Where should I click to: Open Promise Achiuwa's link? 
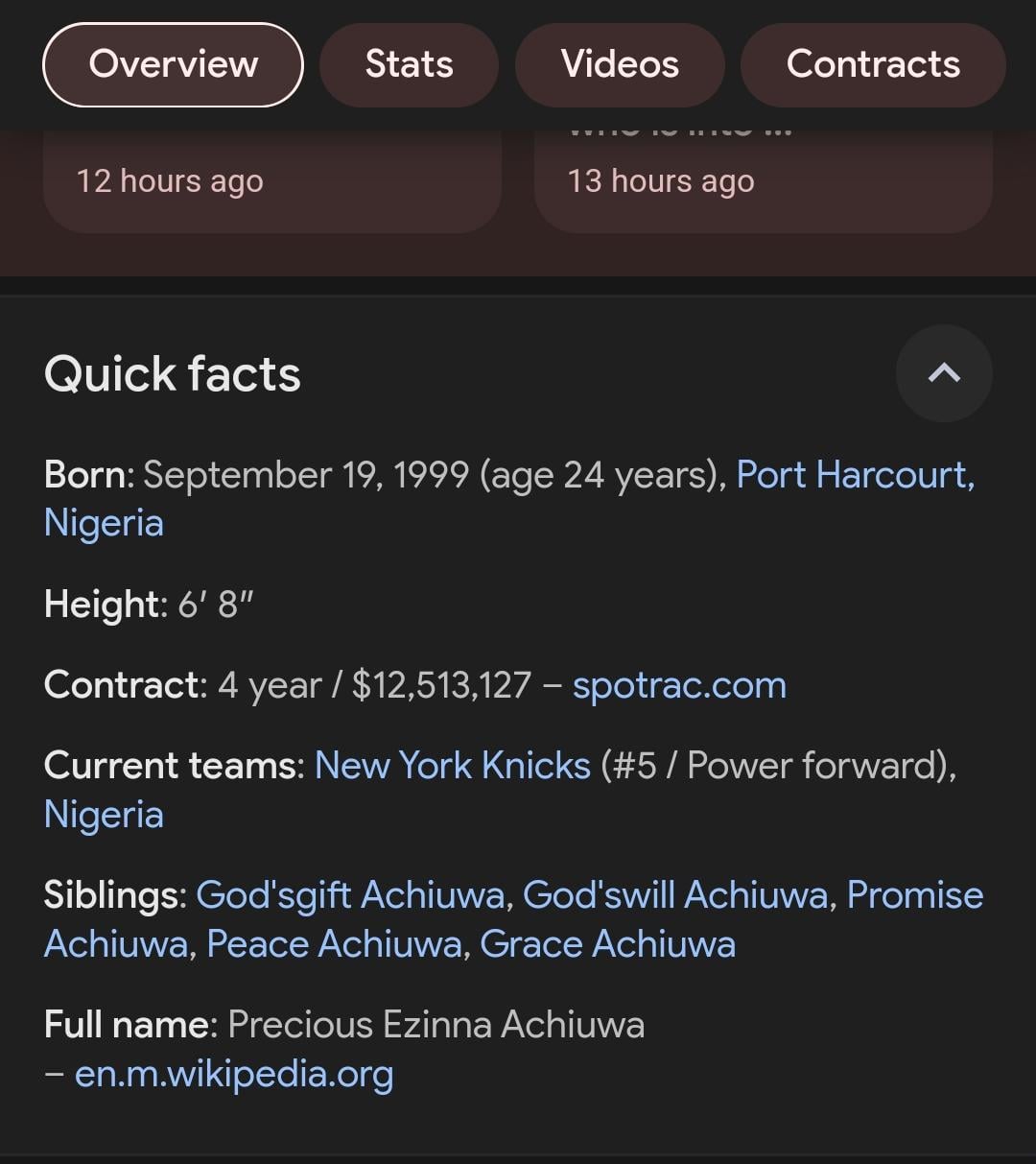click(914, 895)
